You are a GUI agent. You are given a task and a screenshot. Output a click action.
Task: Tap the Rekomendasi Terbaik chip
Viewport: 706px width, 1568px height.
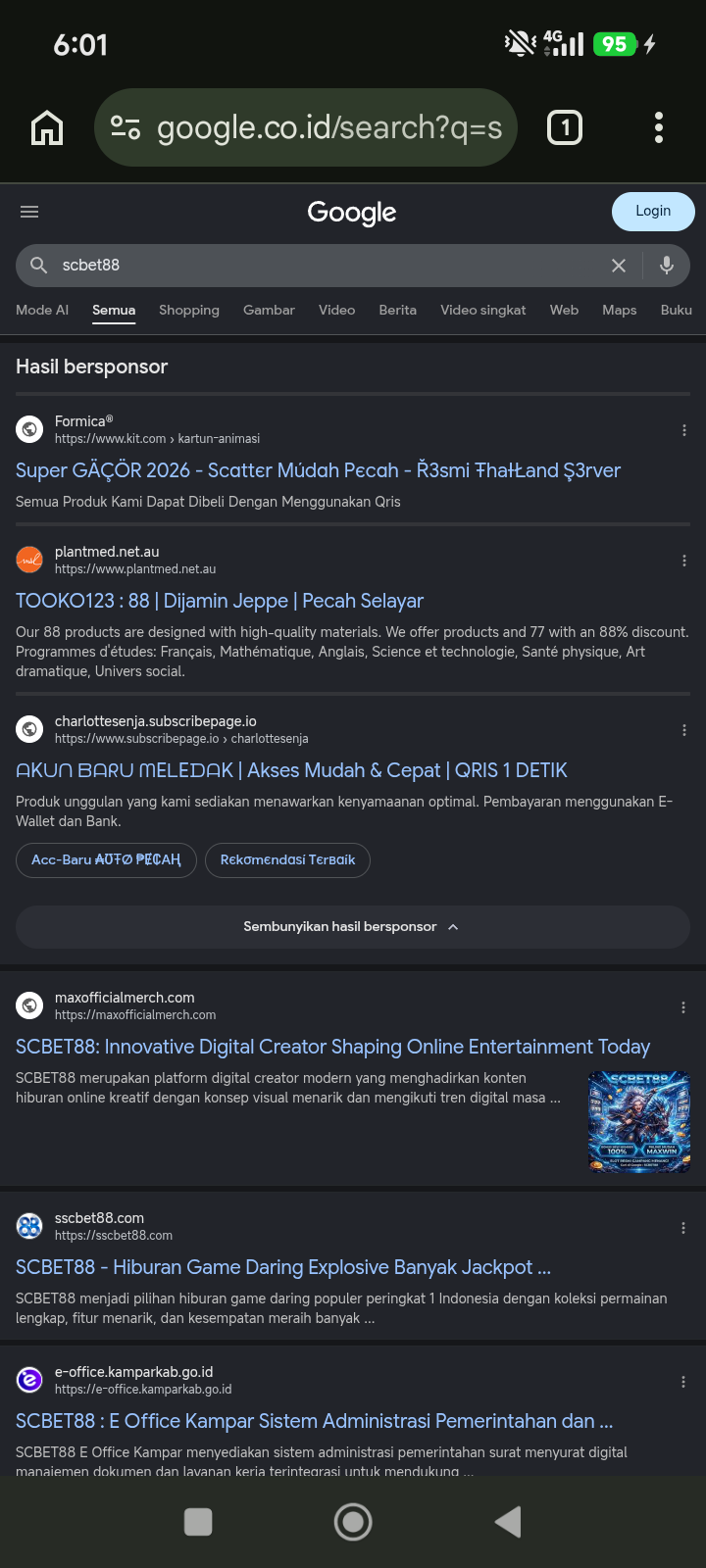[x=287, y=860]
